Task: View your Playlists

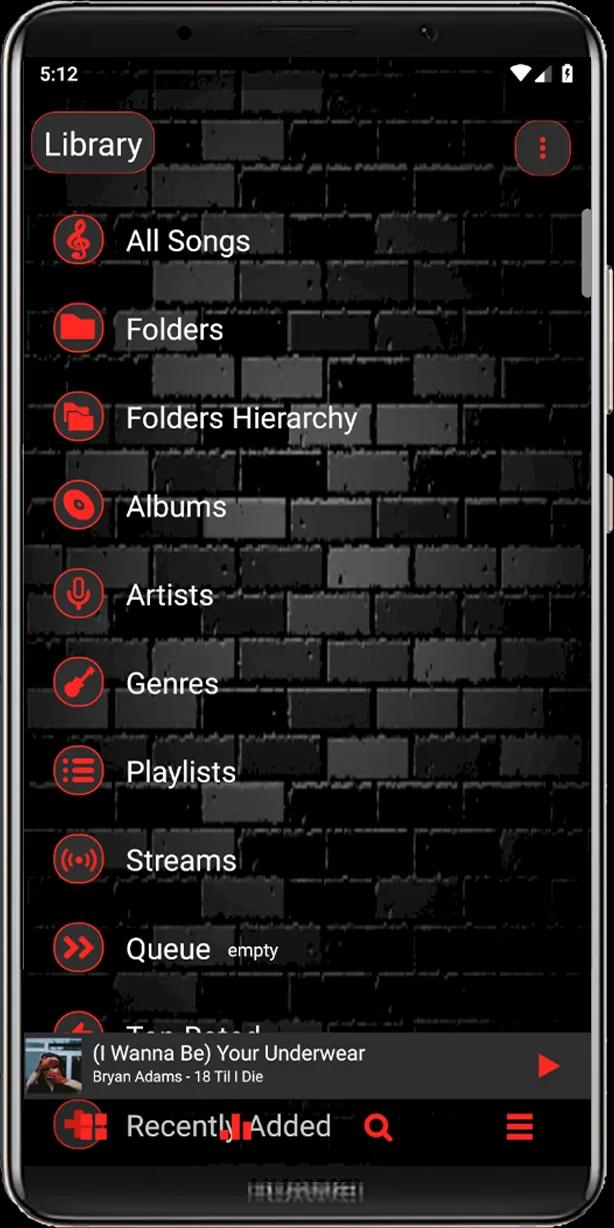Action: [x=181, y=772]
